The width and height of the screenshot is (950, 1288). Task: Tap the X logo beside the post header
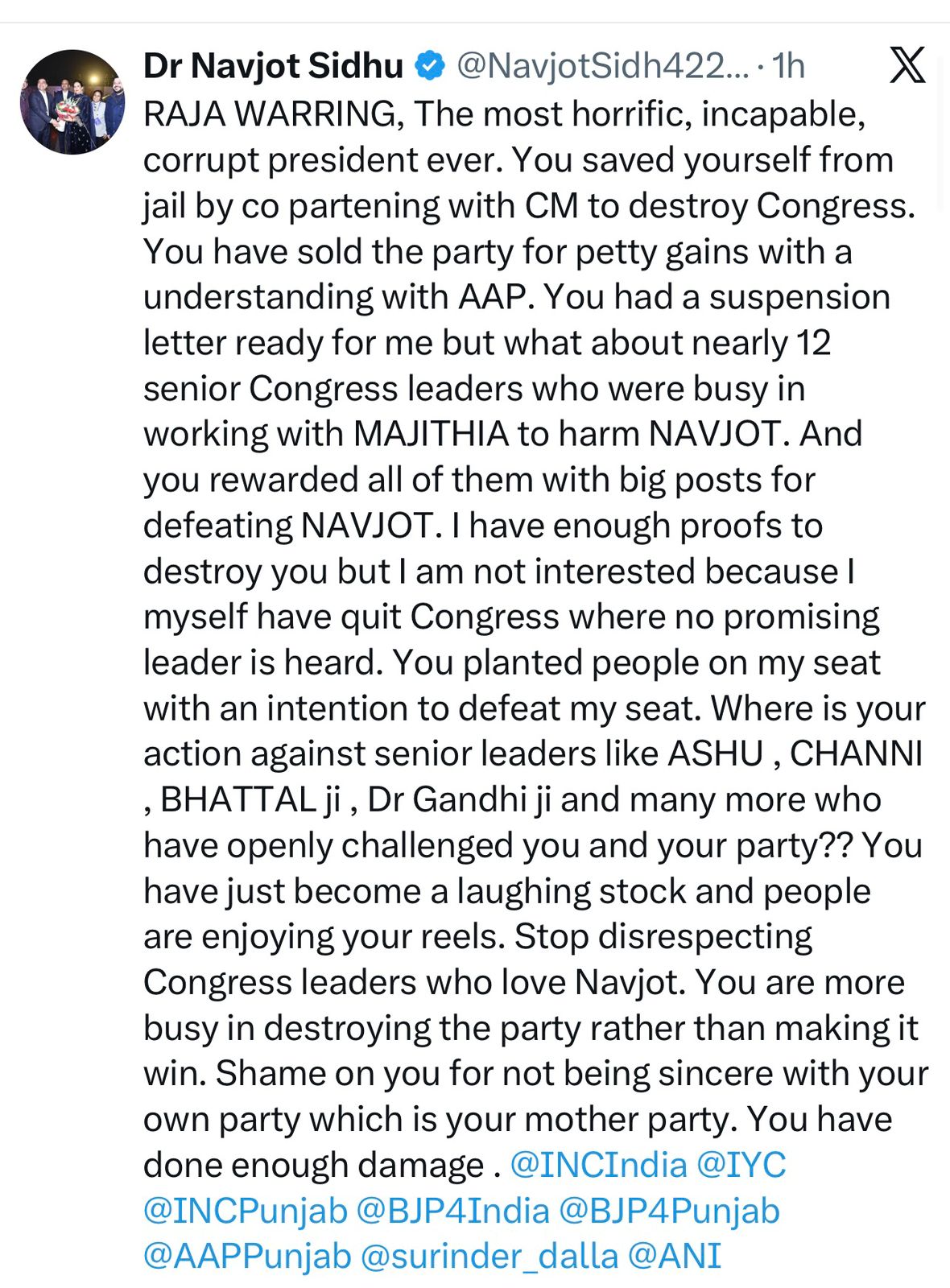907,64
